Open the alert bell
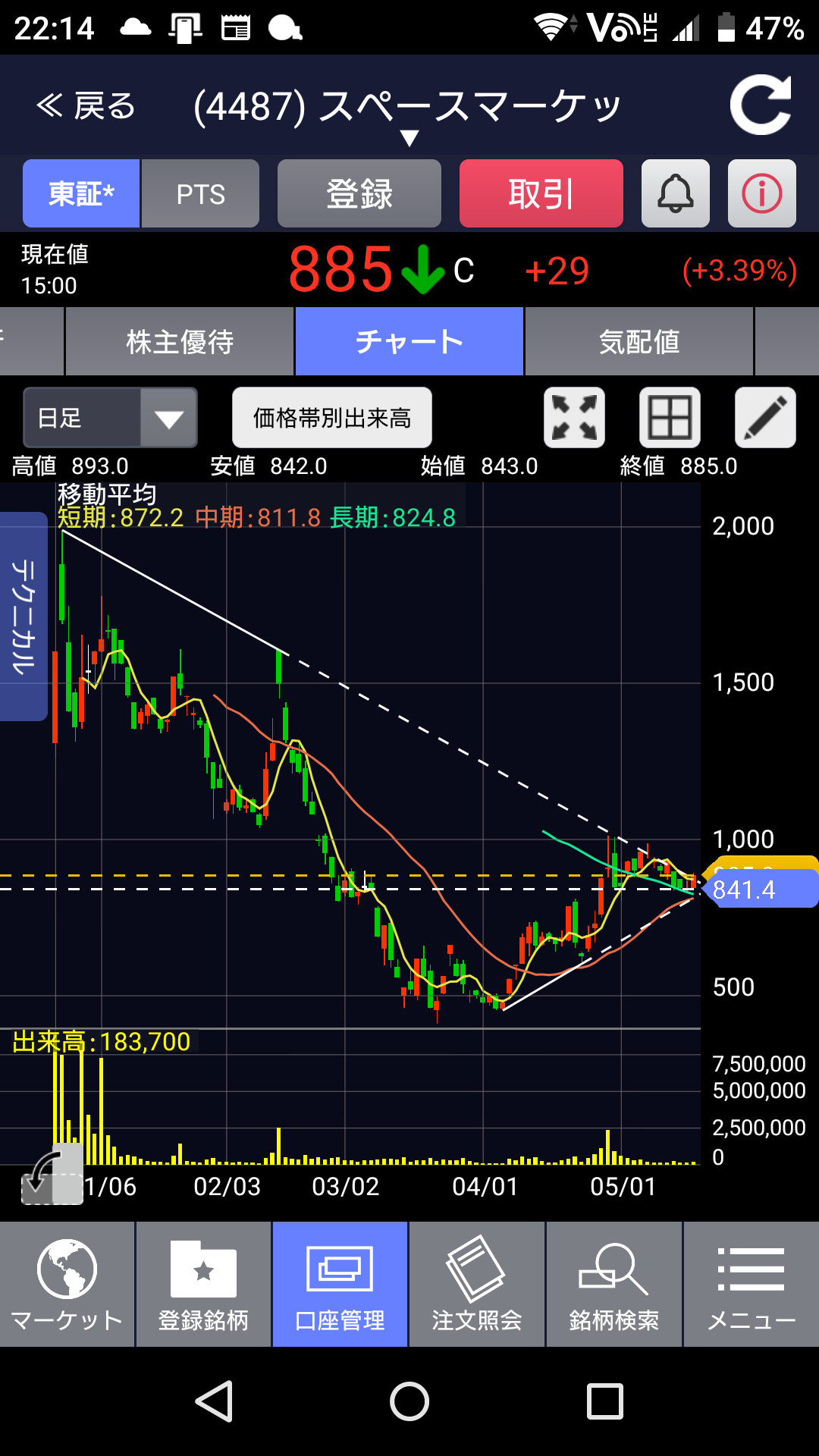 click(675, 194)
